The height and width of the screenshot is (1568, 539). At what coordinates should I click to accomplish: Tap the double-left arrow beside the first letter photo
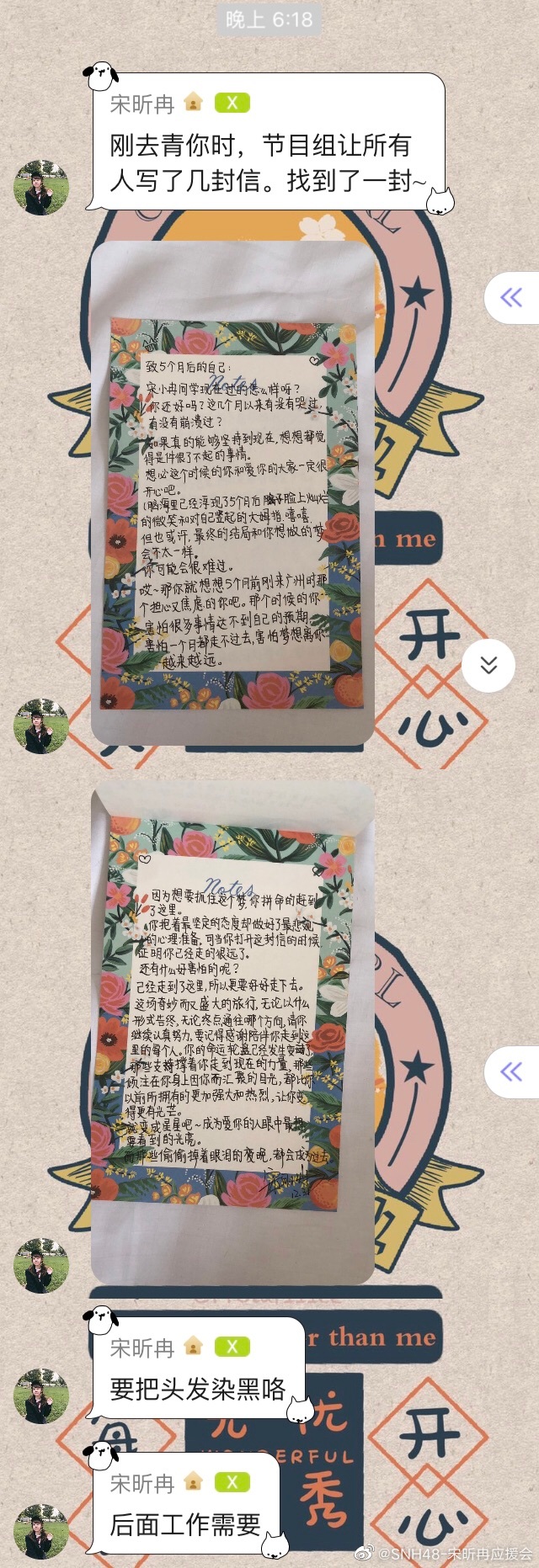510,297
